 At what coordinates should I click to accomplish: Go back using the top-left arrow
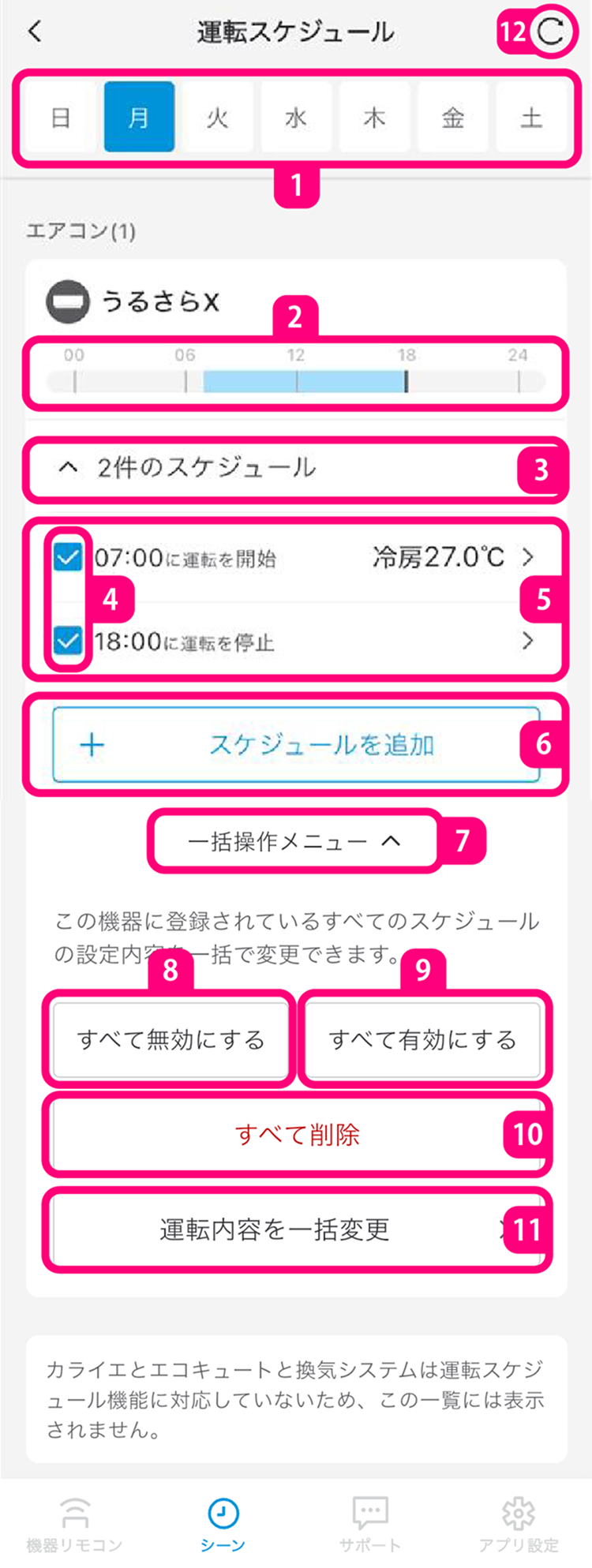(35, 32)
